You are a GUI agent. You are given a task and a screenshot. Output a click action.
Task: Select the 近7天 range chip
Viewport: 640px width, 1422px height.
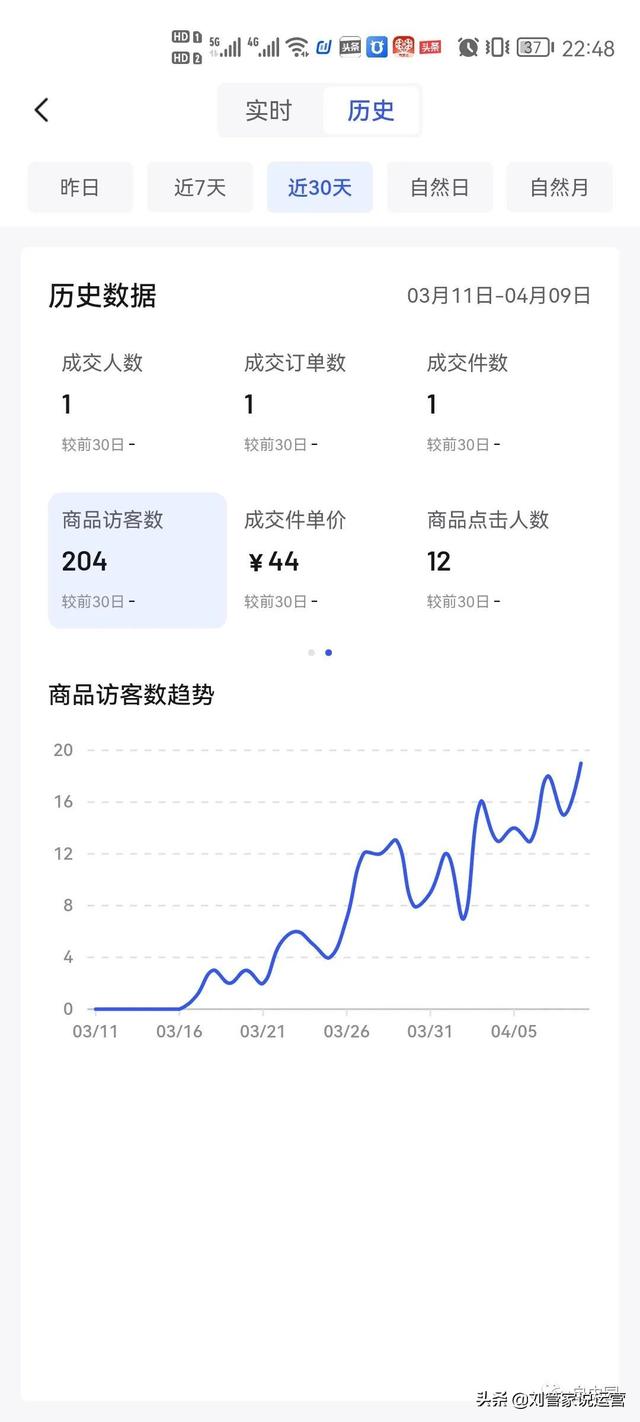click(200, 187)
